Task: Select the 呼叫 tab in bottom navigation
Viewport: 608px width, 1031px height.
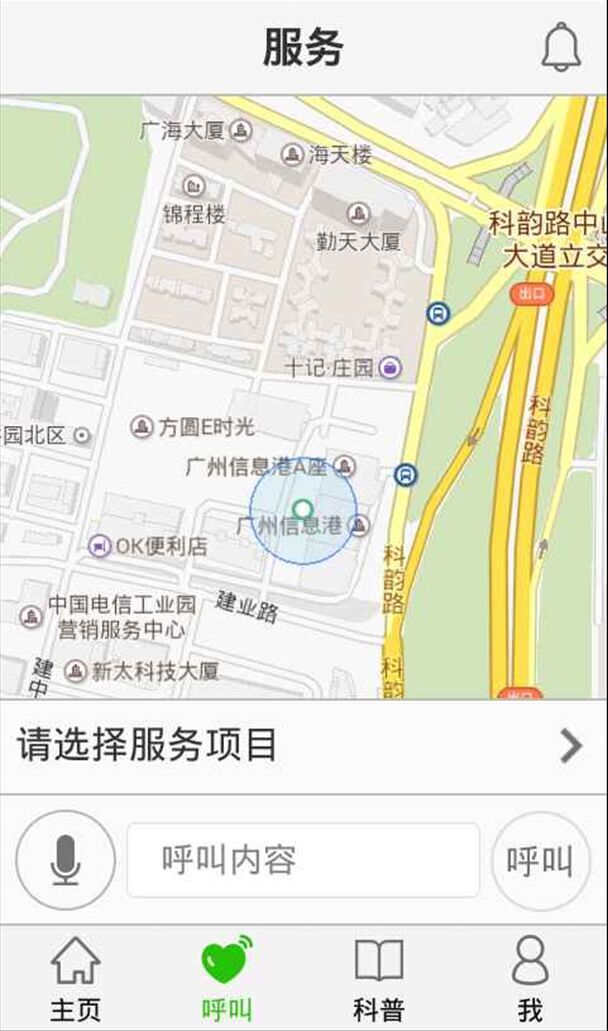Action: click(227, 978)
